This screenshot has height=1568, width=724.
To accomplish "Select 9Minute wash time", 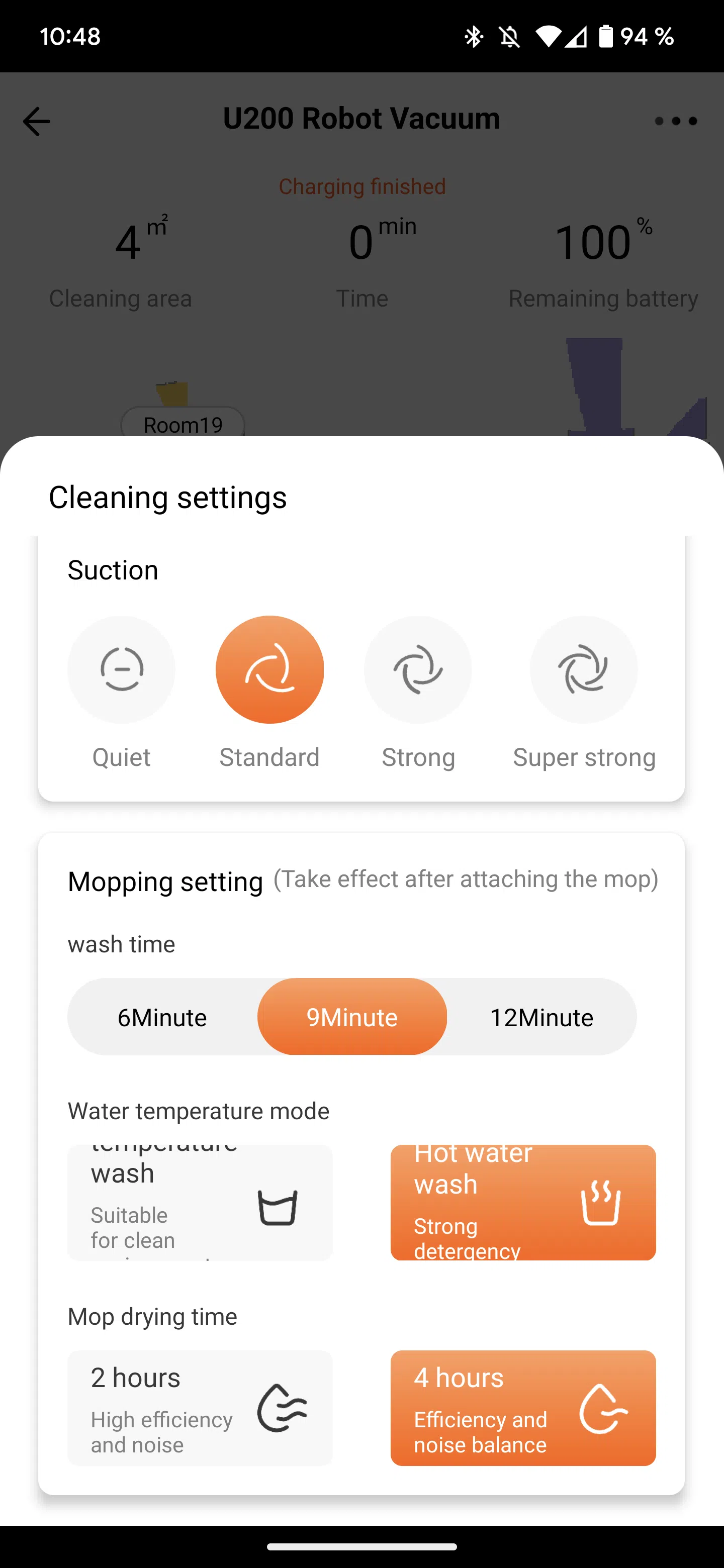I will click(352, 1017).
